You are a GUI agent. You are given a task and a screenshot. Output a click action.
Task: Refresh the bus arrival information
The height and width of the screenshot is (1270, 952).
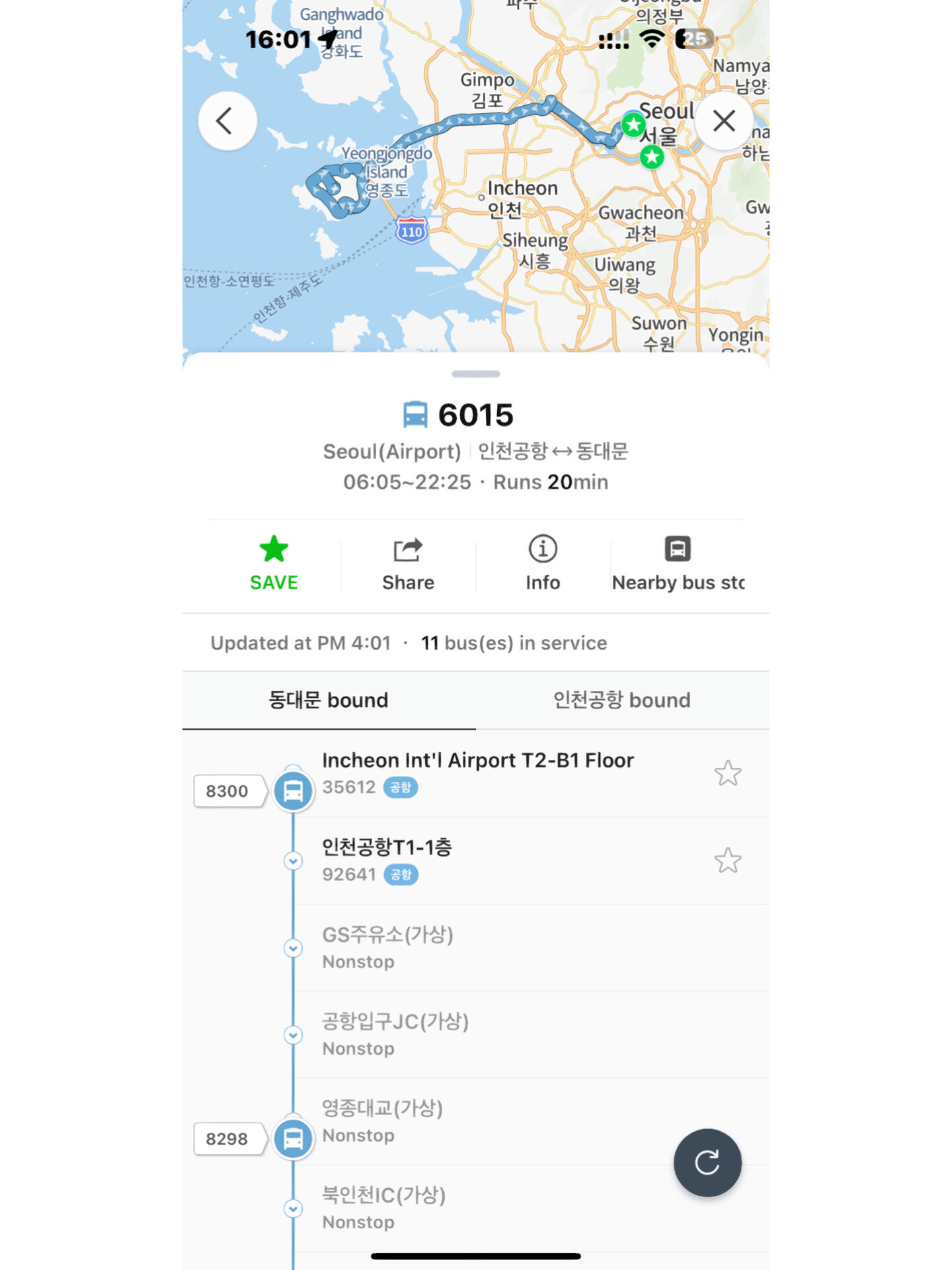[707, 1162]
